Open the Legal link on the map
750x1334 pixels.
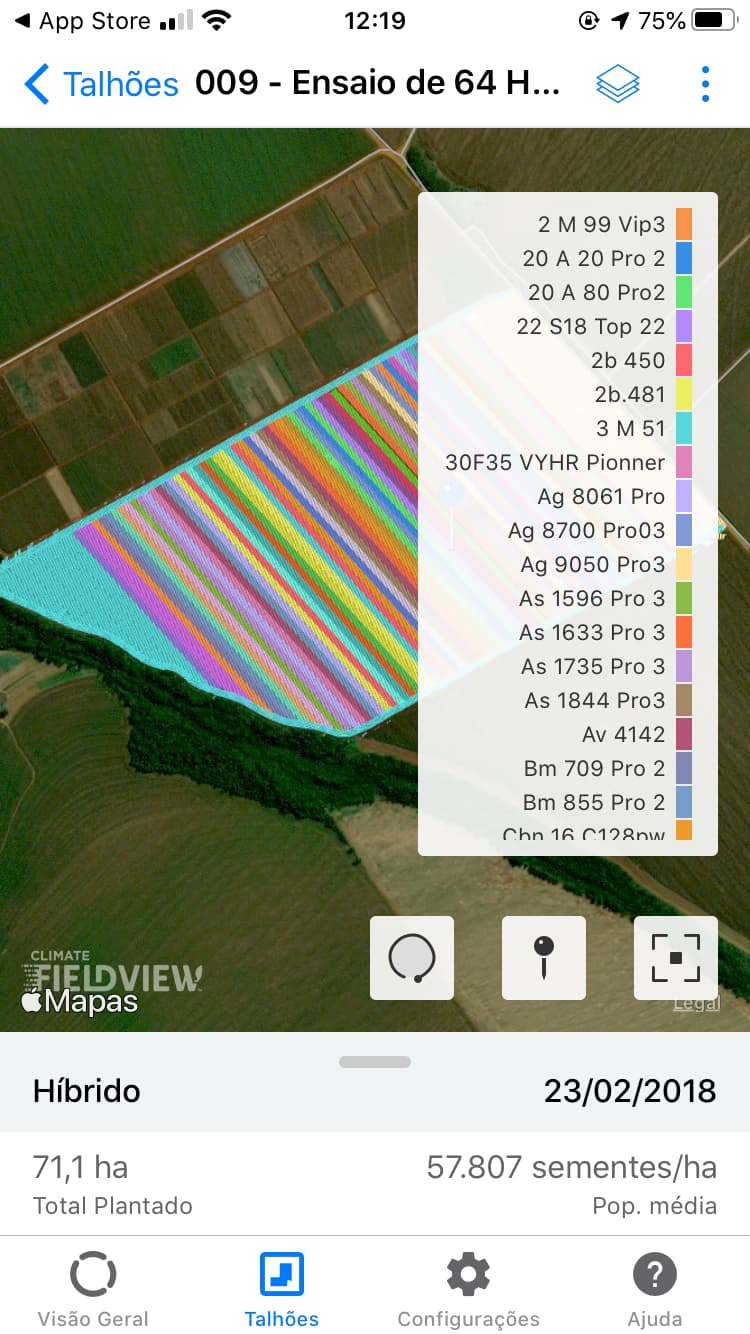[x=693, y=1003]
